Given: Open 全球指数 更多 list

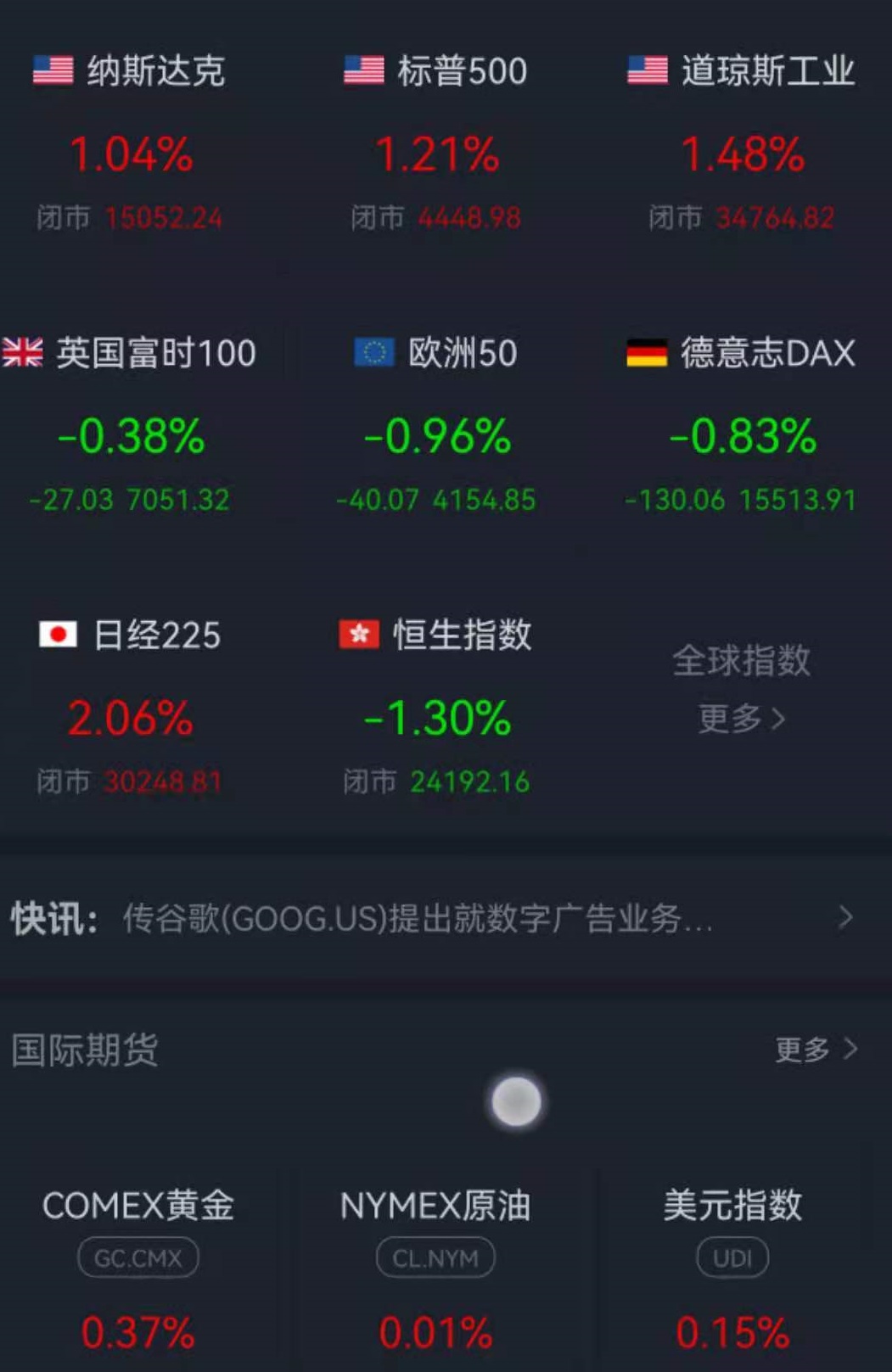Looking at the screenshot, I should click(x=742, y=689).
